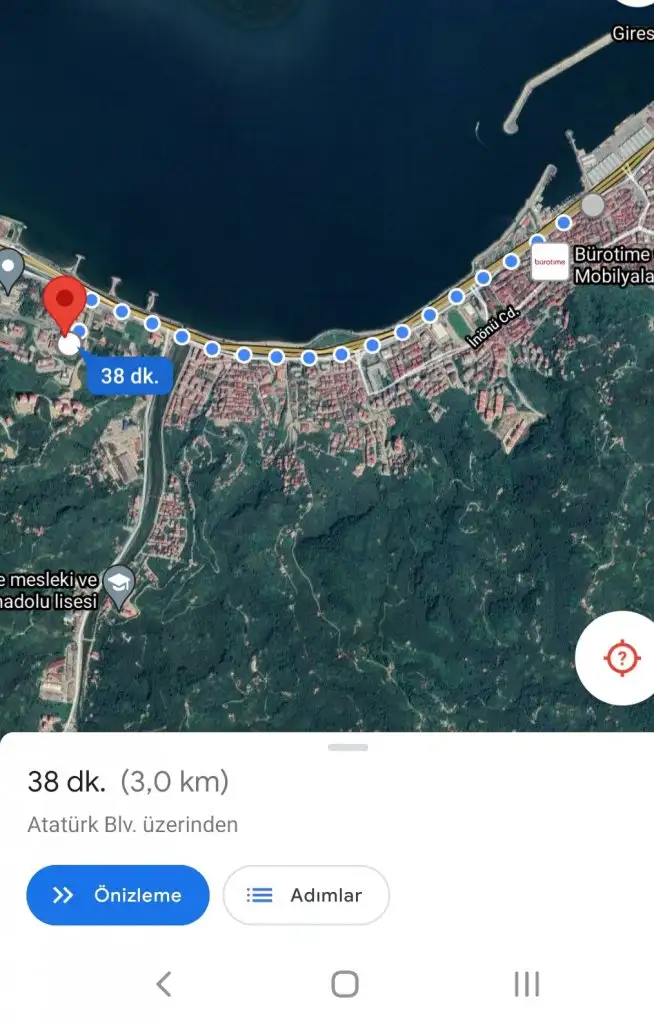Go back with the system back button
Screen dimensions: 654x1024
click(x=164, y=984)
